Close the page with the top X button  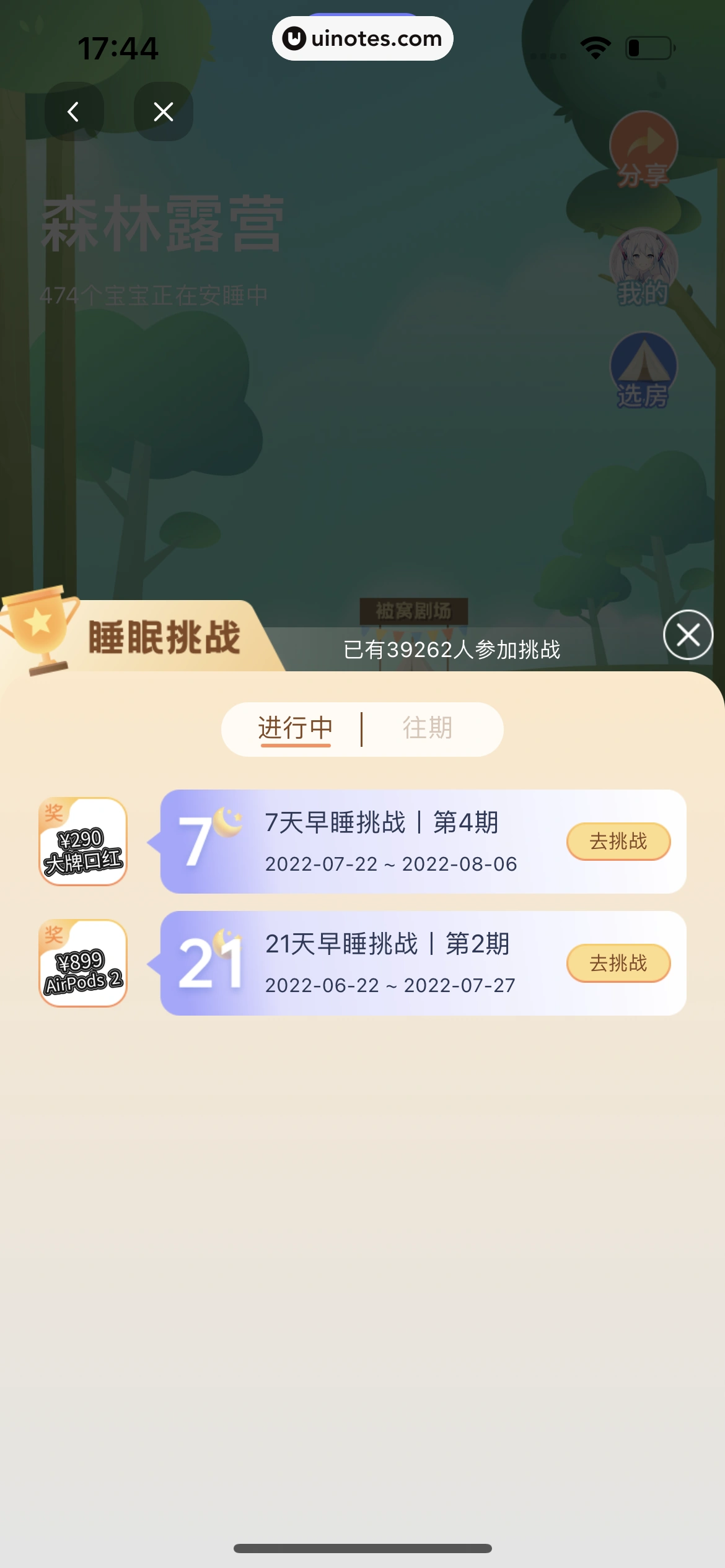(x=163, y=111)
